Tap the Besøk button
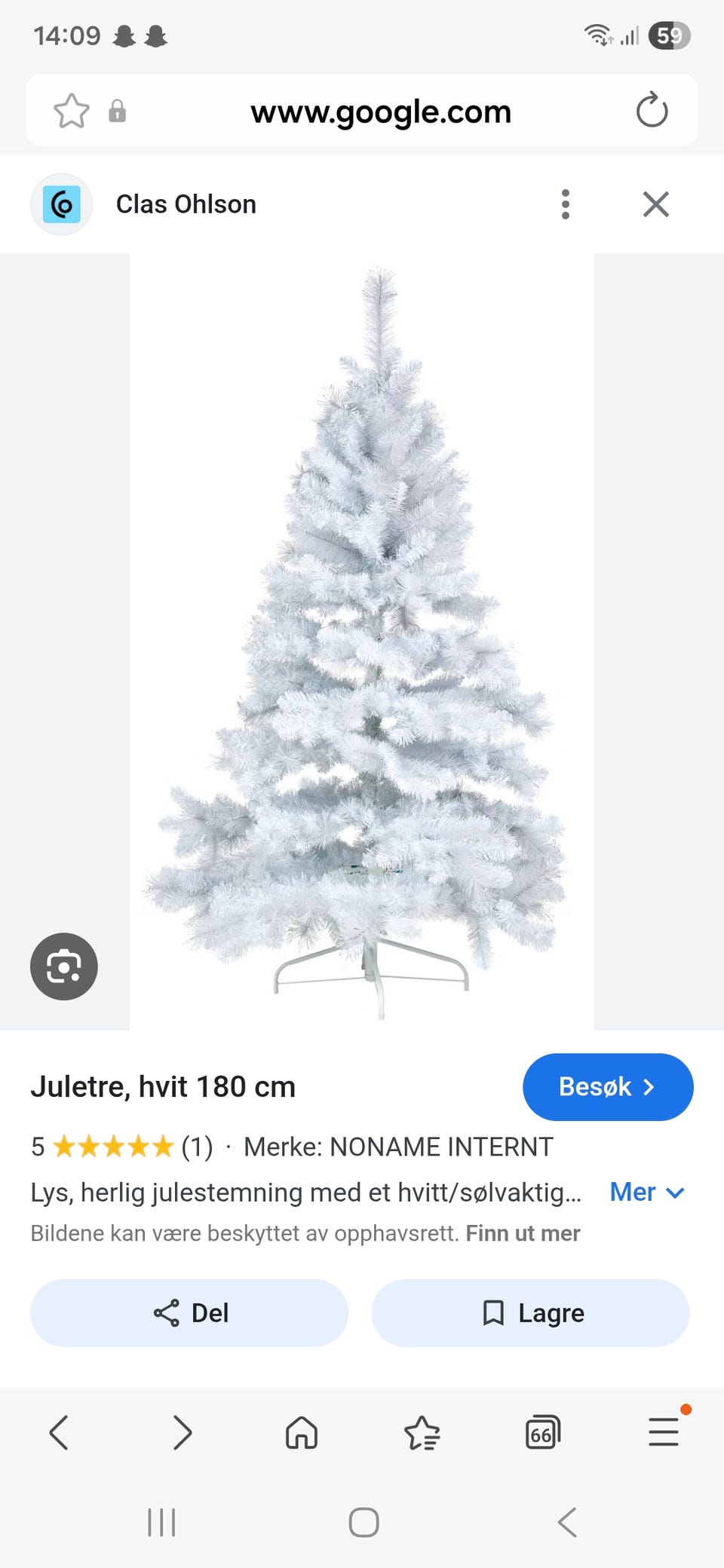Viewport: 724px width, 1568px height. 607,1087
